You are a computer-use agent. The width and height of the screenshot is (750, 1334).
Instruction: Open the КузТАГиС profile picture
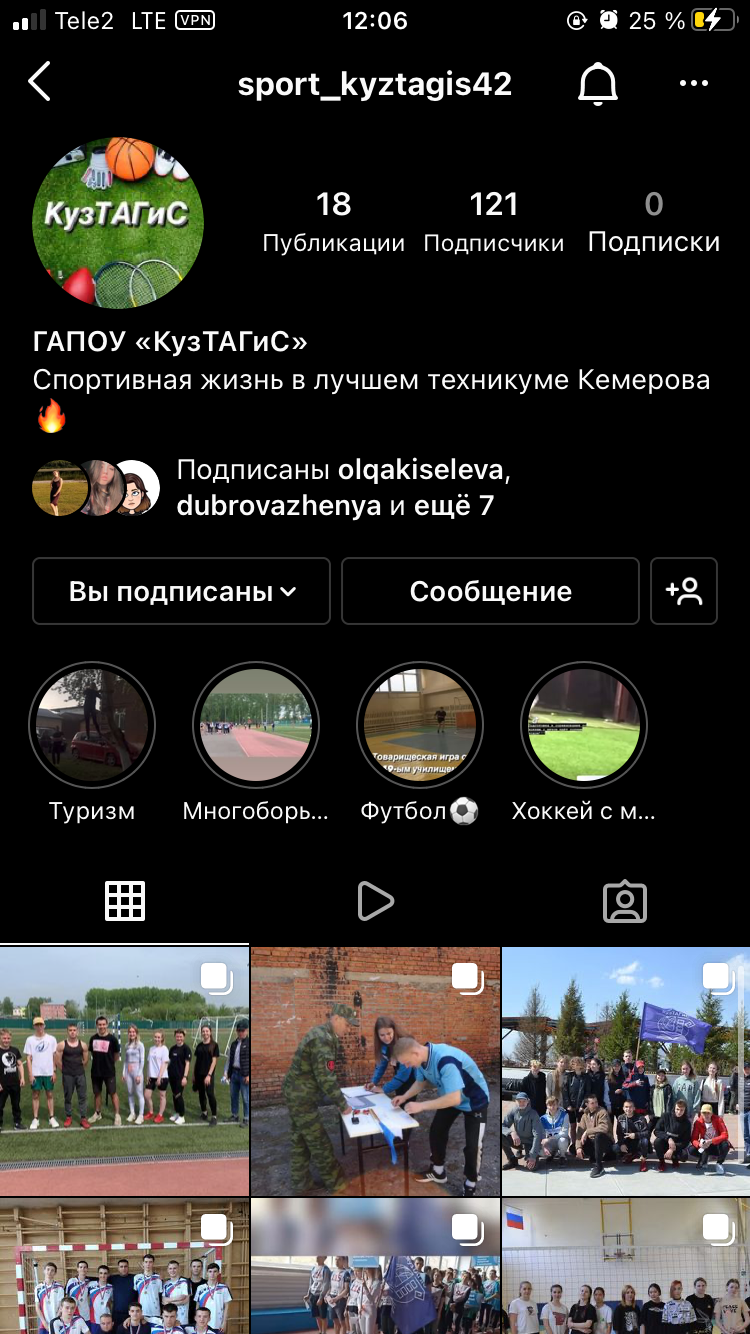pyautogui.click(x=118, y=222)
